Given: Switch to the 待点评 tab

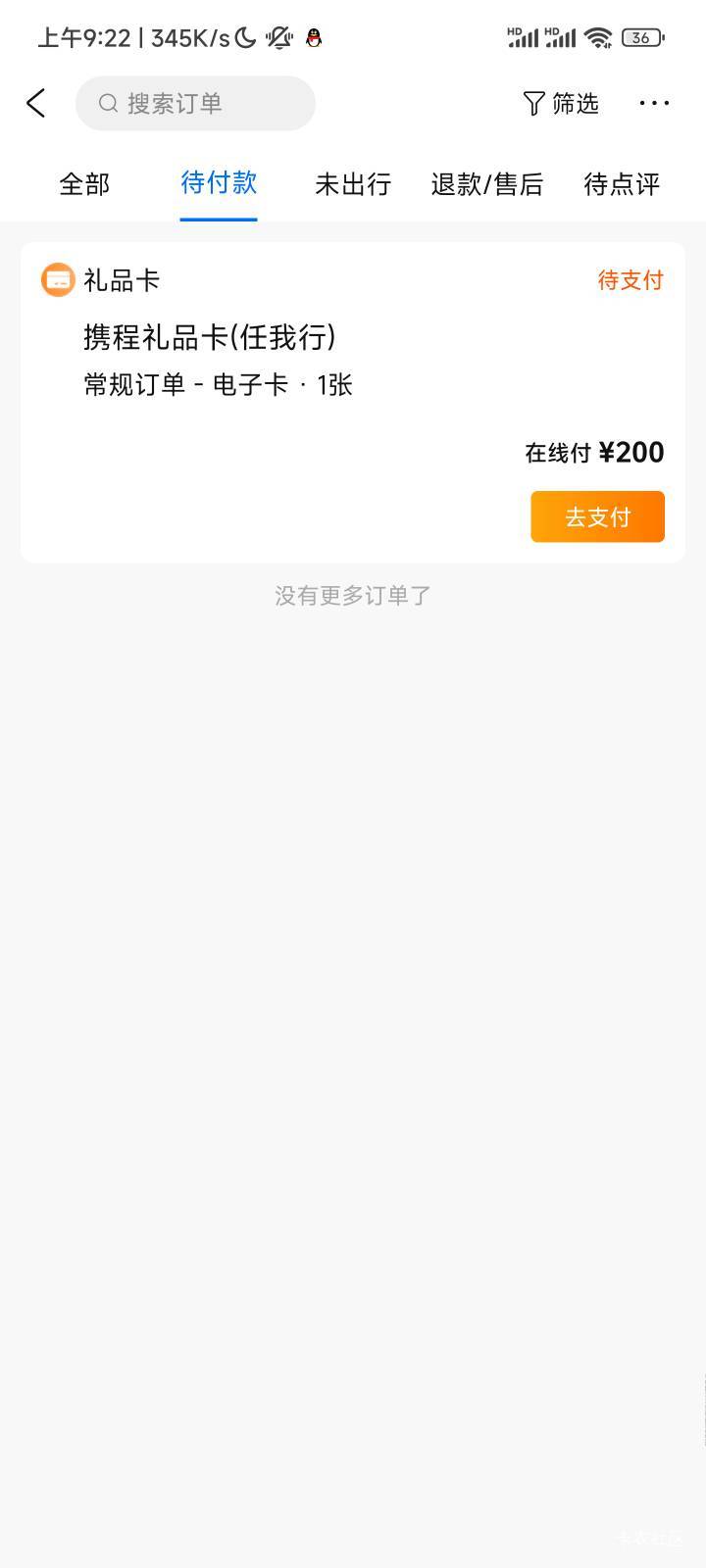Looking at the screenshot, I should pyautogui.click(x=622, y=184).
